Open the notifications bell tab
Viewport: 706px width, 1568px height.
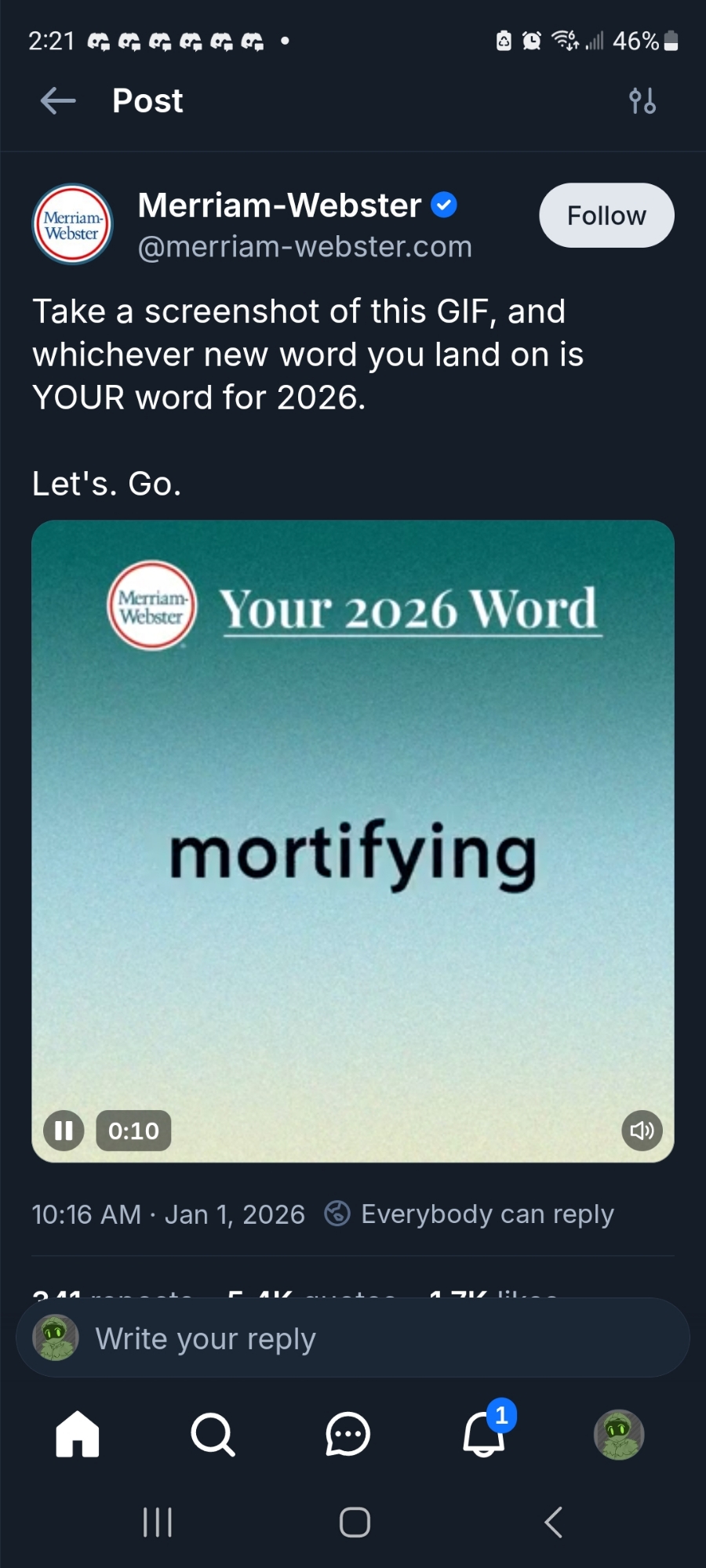(483, 1436)
